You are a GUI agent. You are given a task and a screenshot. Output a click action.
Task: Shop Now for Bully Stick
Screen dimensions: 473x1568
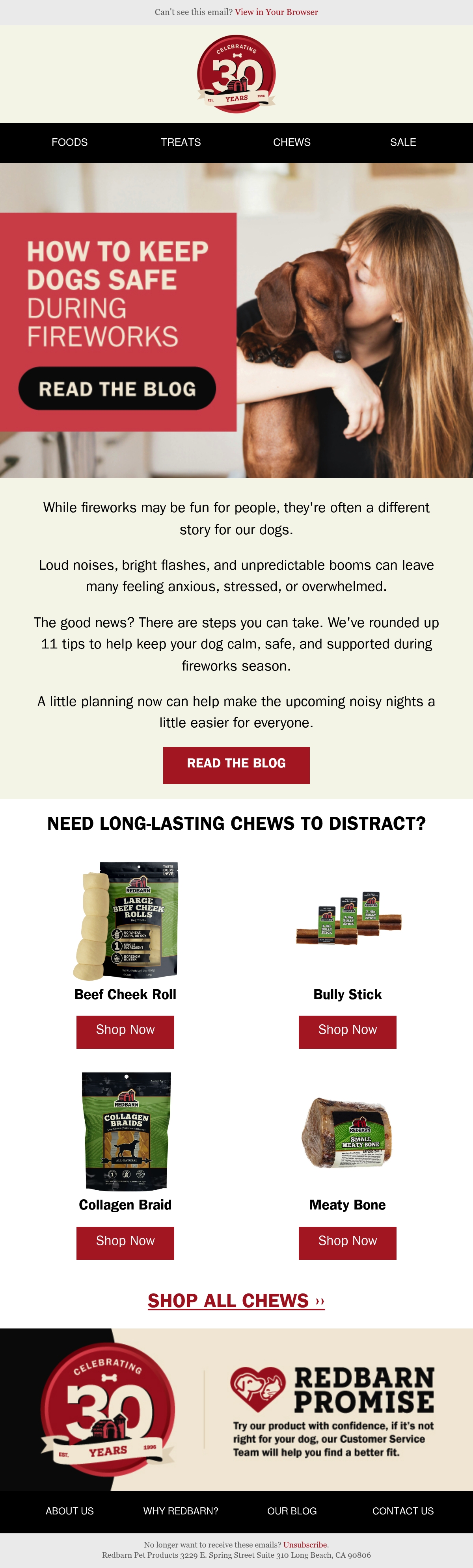(x=348, y=1032)
